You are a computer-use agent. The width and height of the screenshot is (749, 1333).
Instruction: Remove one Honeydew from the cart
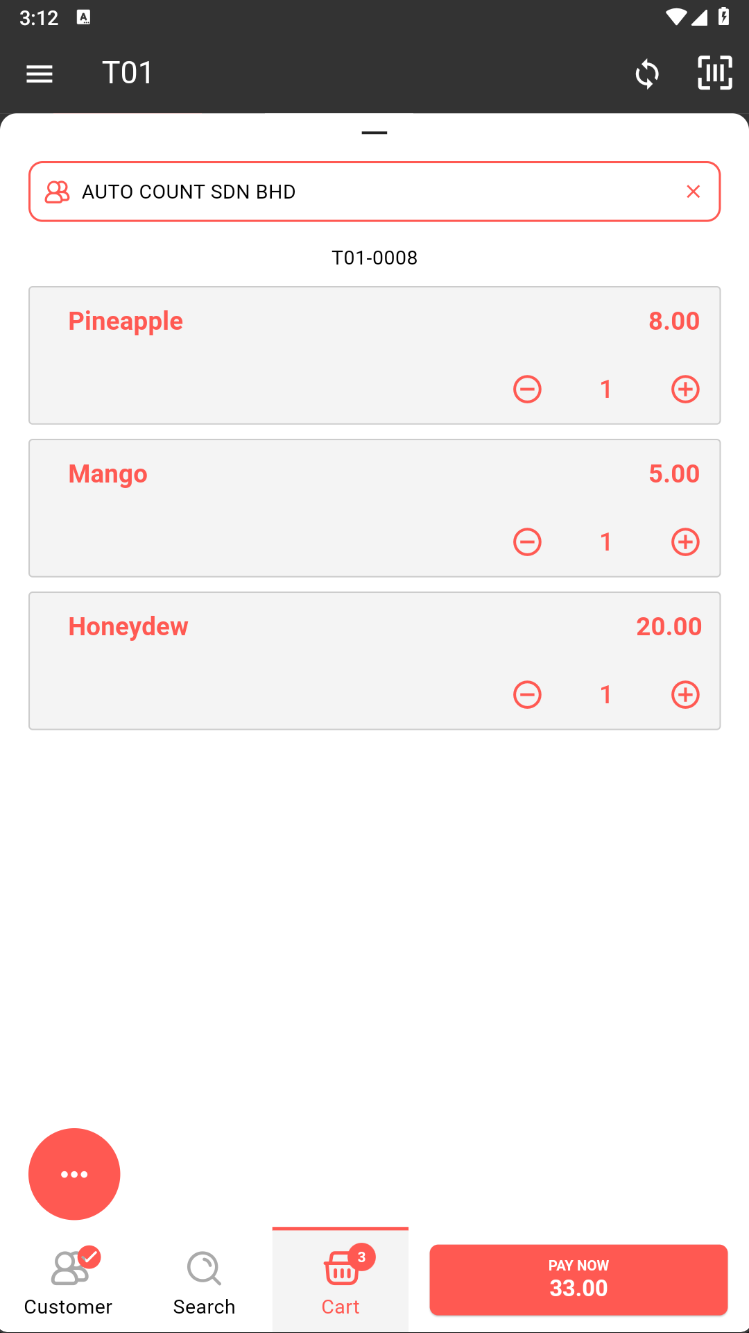(527, 695)
